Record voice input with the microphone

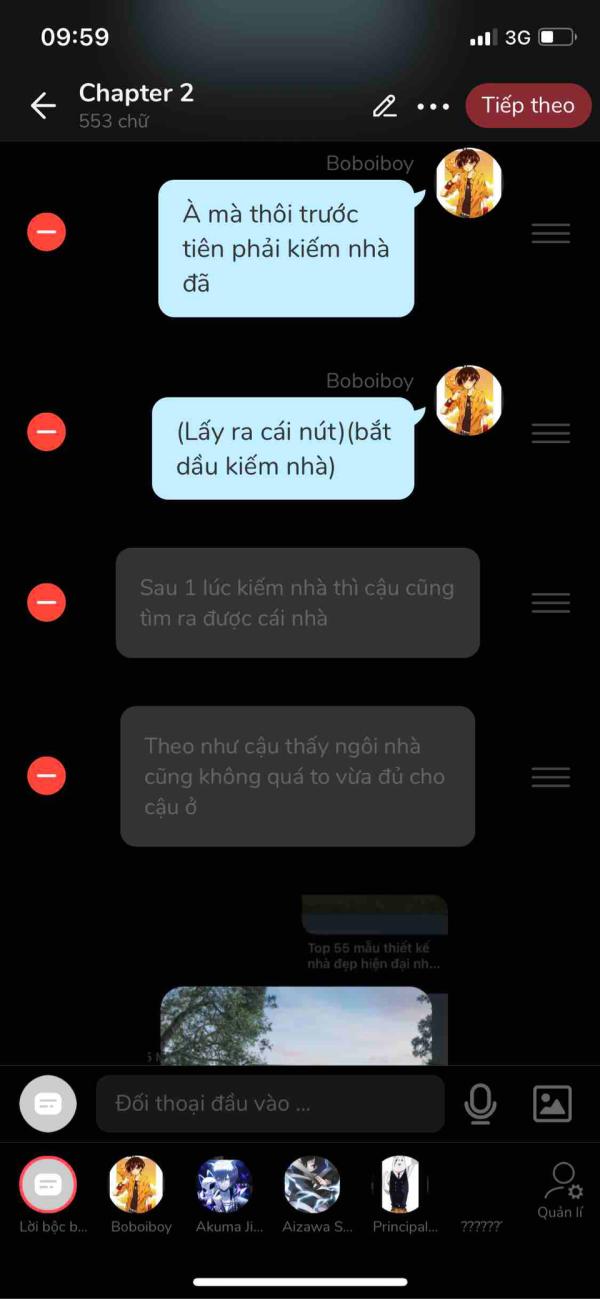pos(480,1104)
